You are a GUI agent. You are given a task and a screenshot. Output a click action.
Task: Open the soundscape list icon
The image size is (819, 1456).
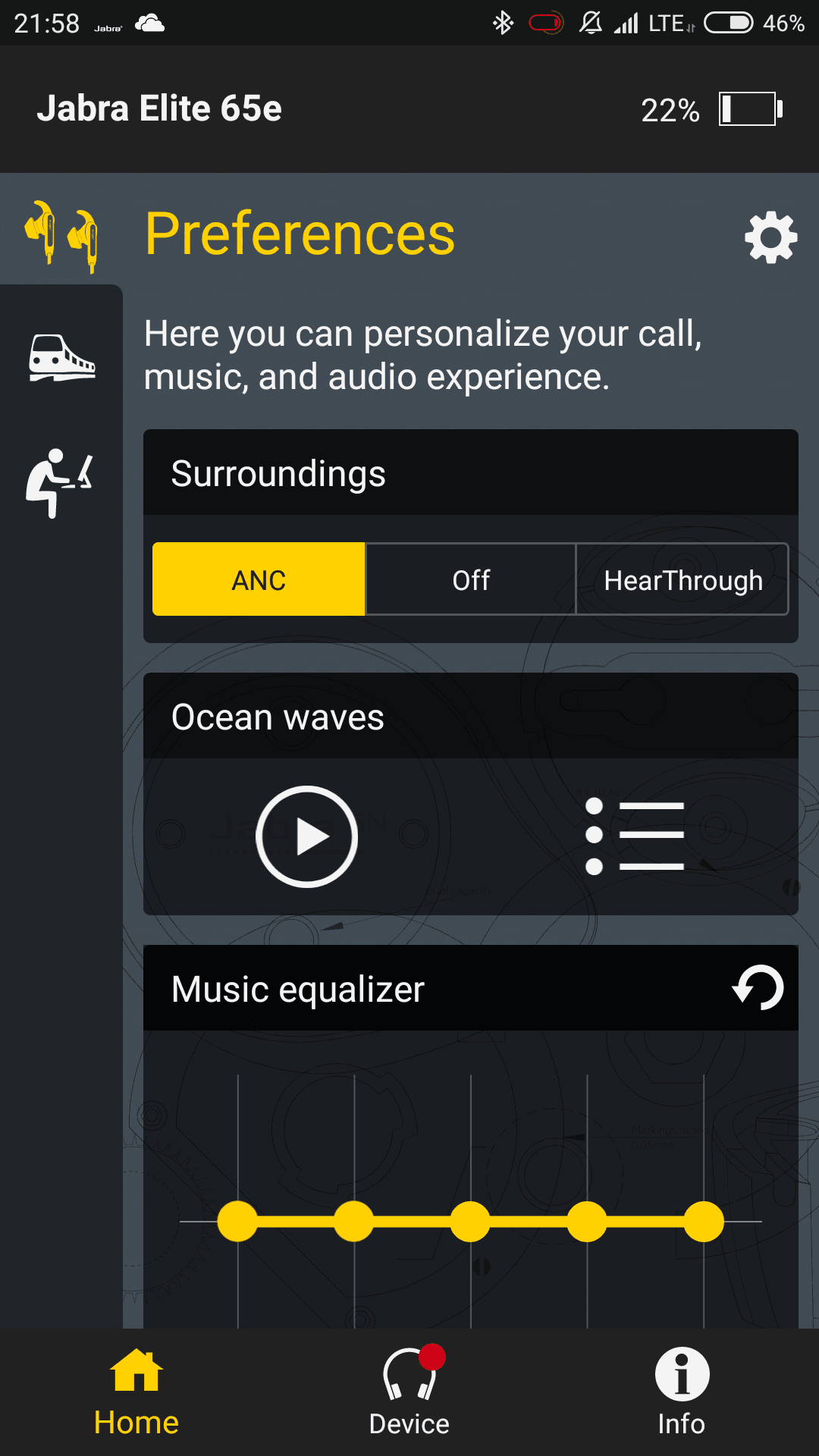click(x=635, y=836)
